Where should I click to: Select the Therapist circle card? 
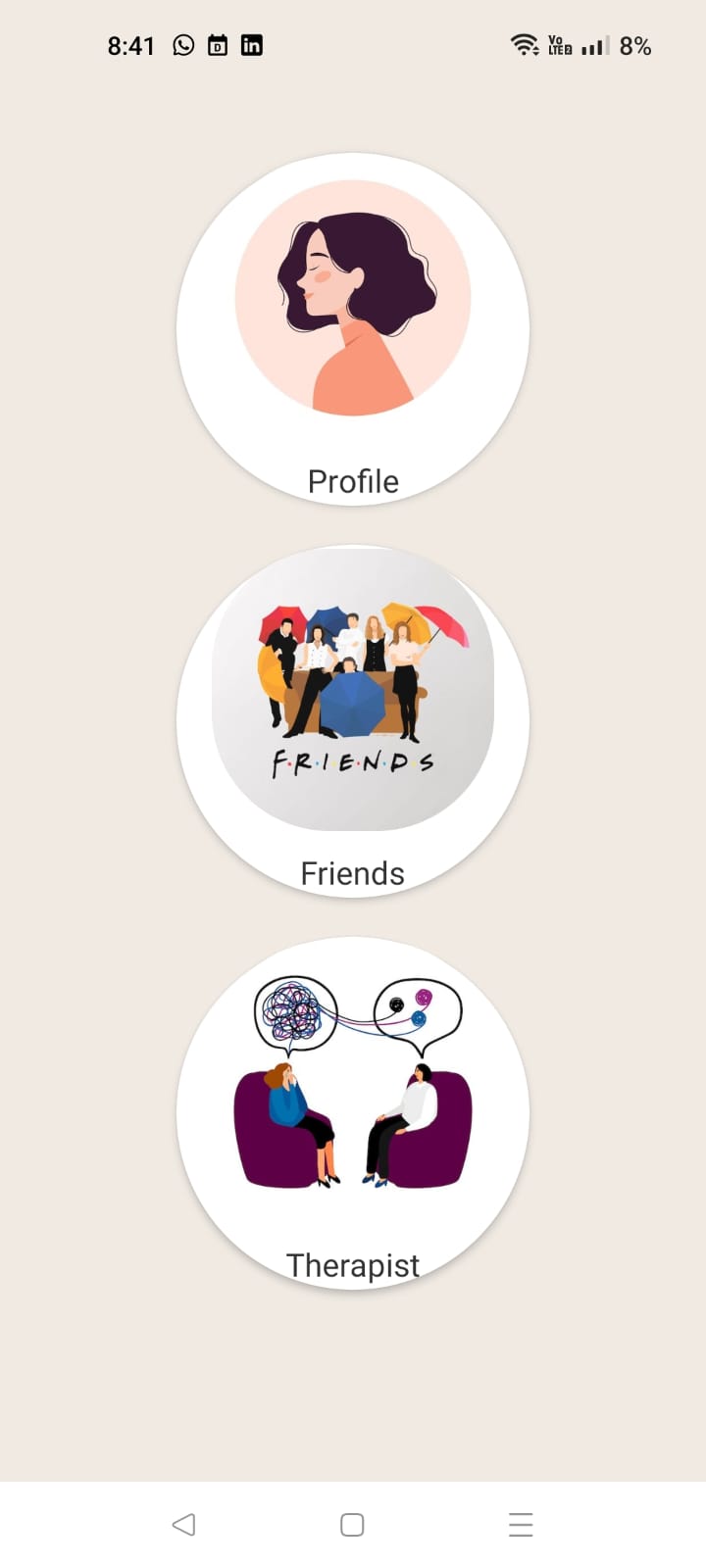click(x=353, y=1113)
